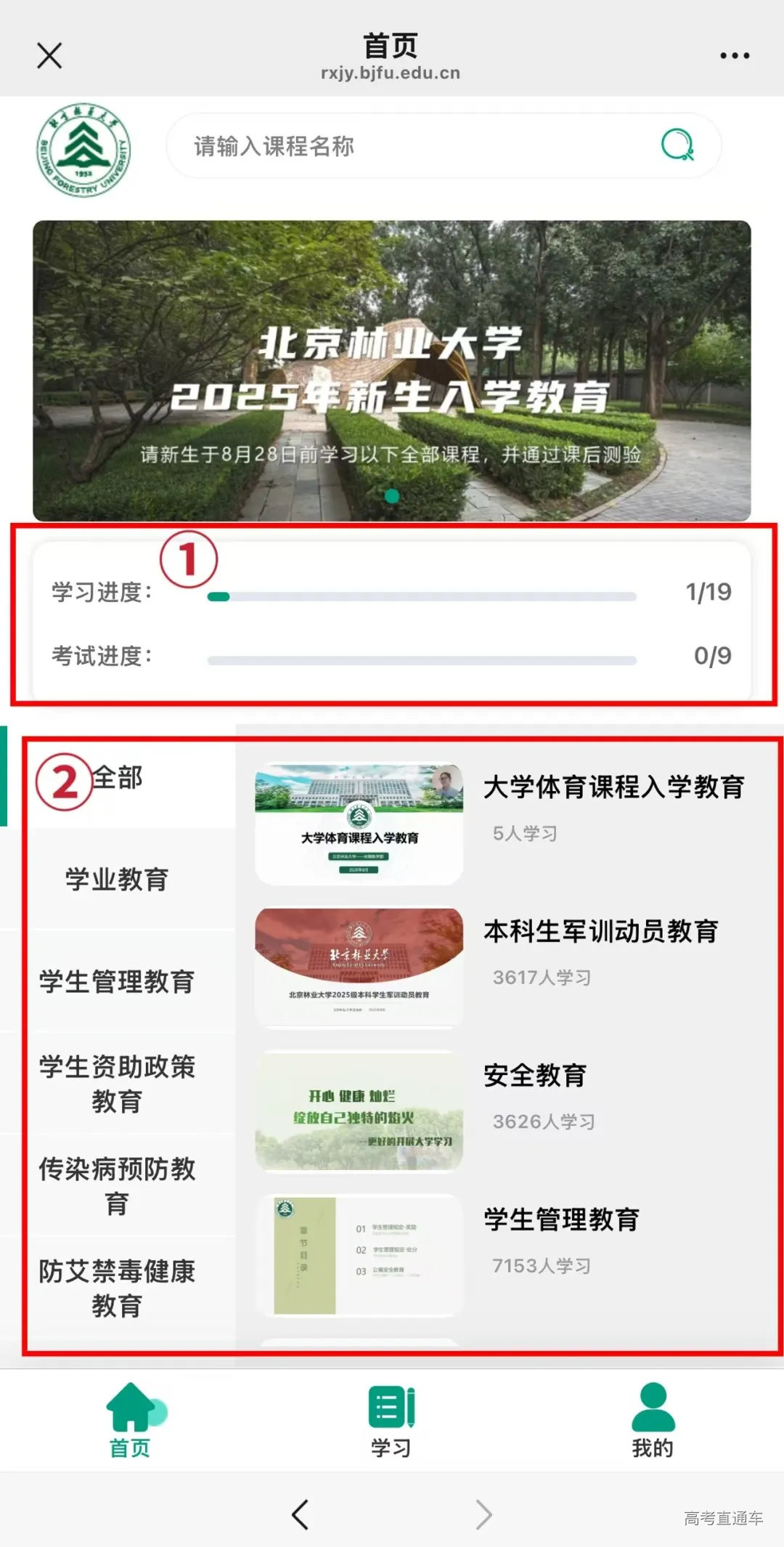784x1547 pixels.
Task: Switch to the 学业教育 category
Action: pyautogui.click(x=116, y=880)
